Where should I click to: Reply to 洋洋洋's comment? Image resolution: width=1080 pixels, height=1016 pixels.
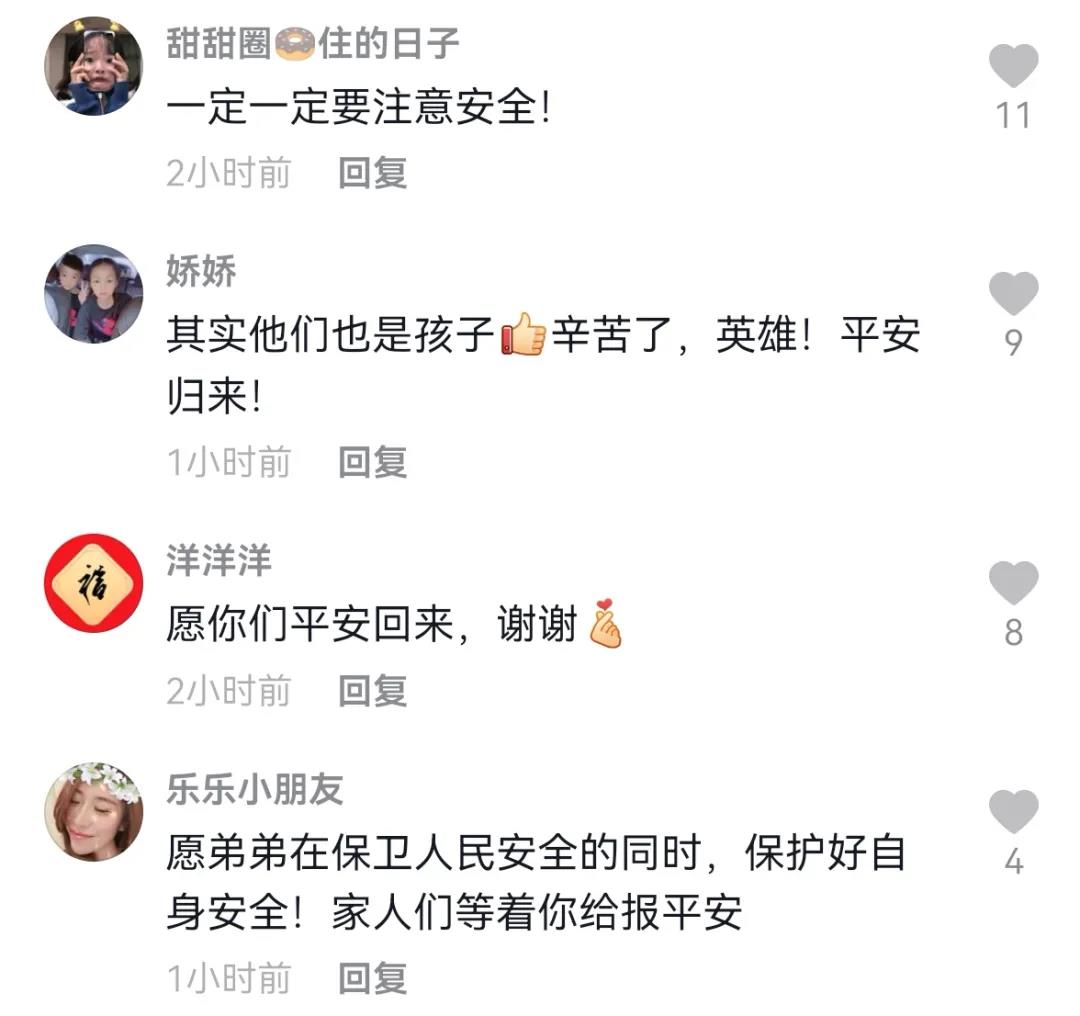click(x=372, y=691)
